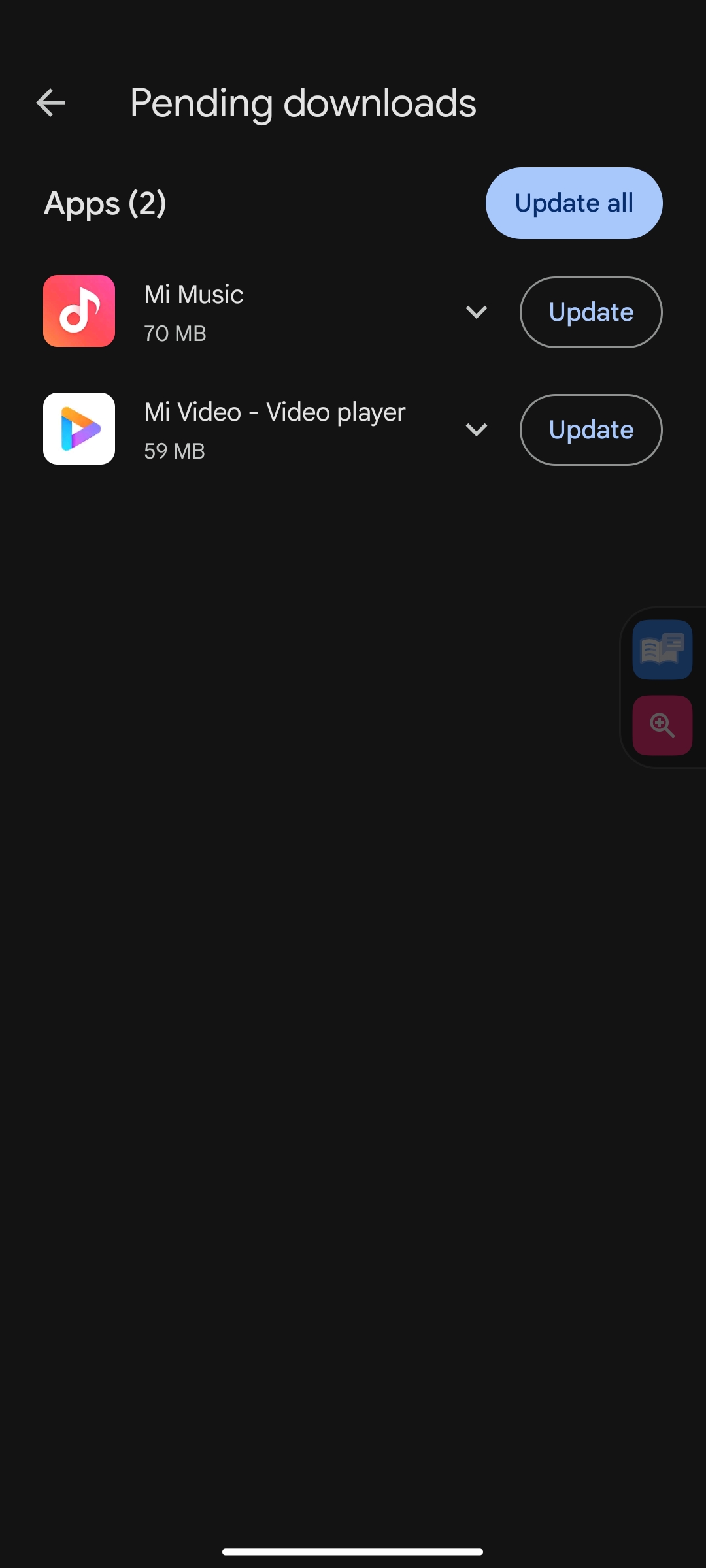Update the Mi Music app
Image resolution: width=706 pixels, height=1568 pixels.
coord(591,312)
